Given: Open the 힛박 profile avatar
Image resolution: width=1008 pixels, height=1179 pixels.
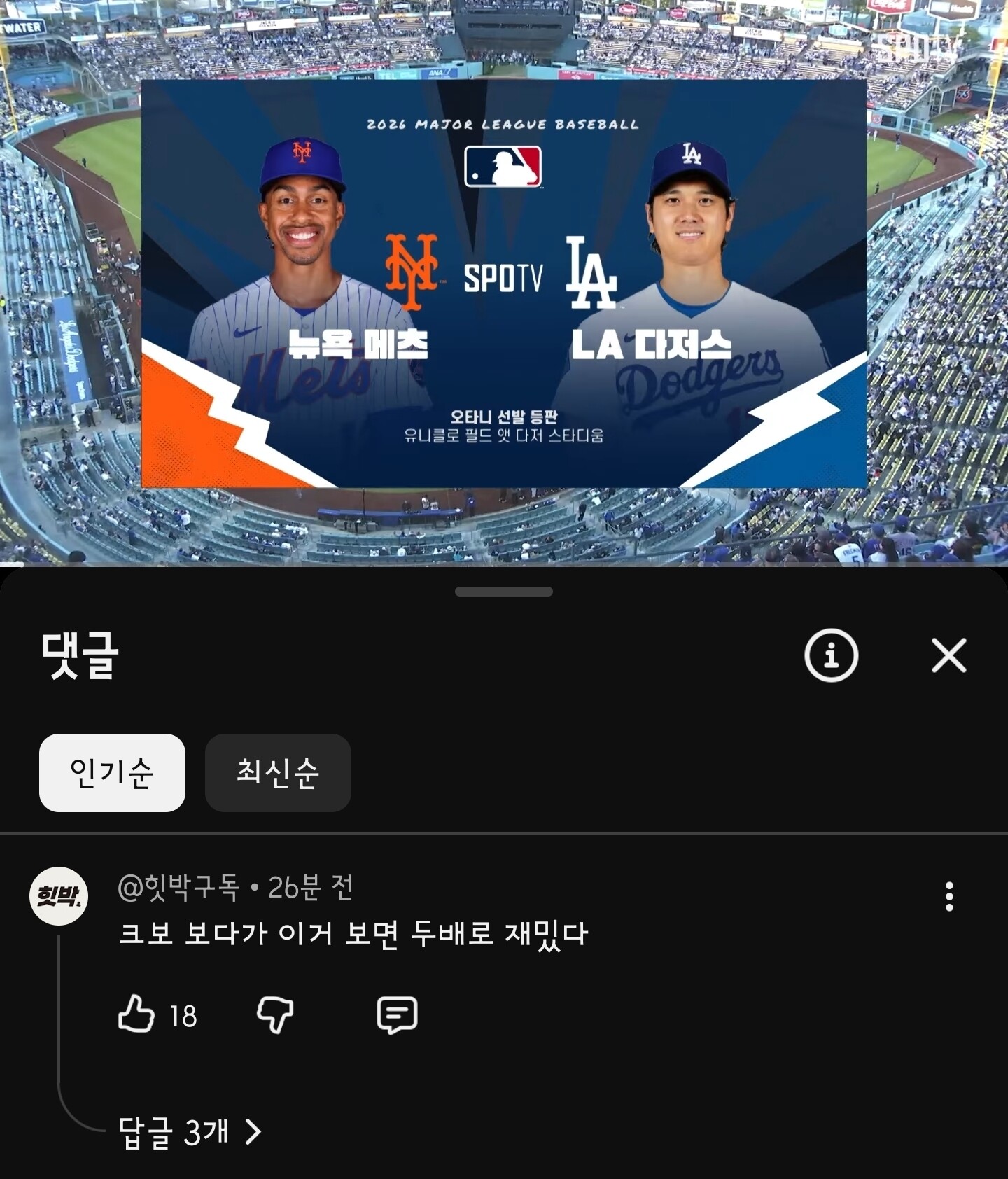Looking at the screenshot, I should [x=59, y=896].
